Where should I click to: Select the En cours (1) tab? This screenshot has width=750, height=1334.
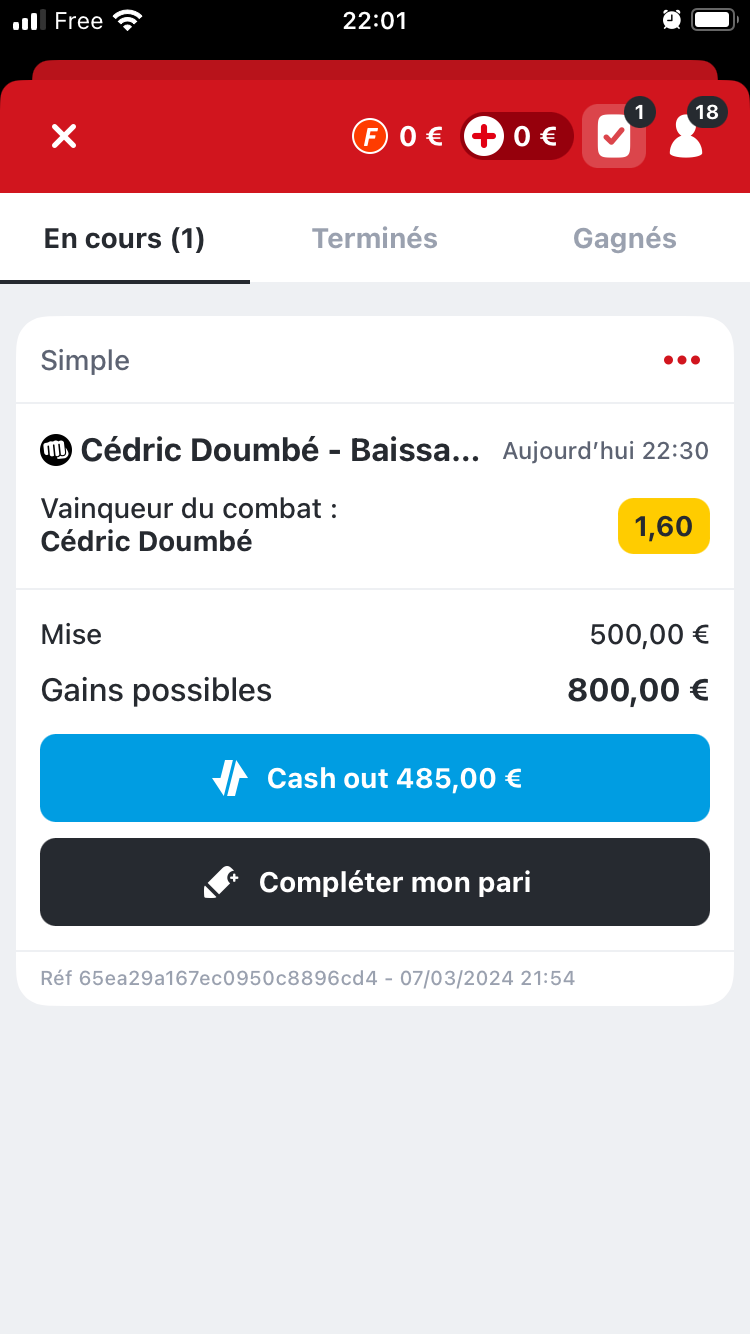click(x=125, y=239)
